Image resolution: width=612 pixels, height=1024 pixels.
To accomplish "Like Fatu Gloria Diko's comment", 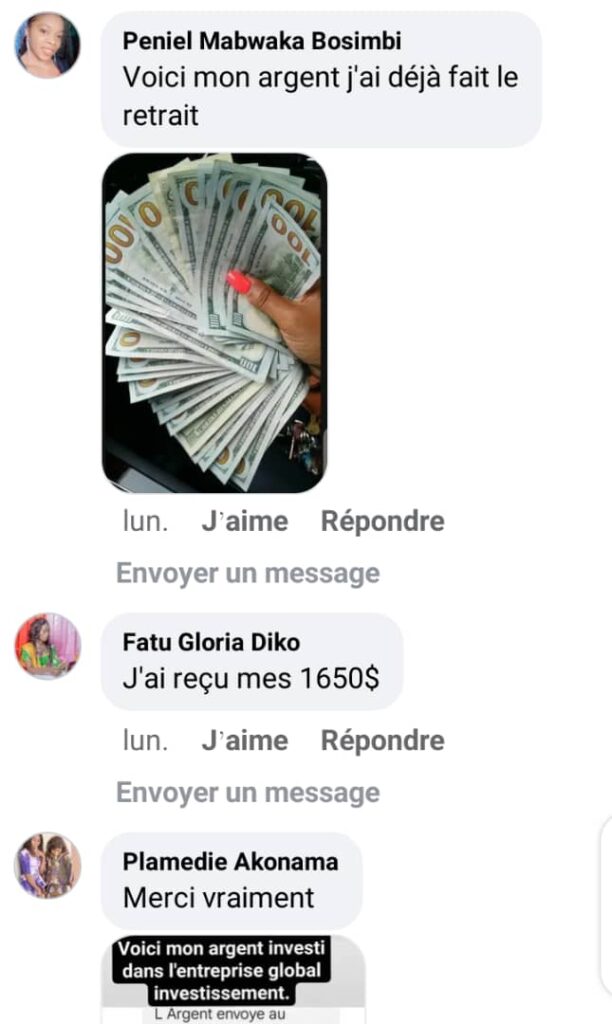I will coord(244,741).
